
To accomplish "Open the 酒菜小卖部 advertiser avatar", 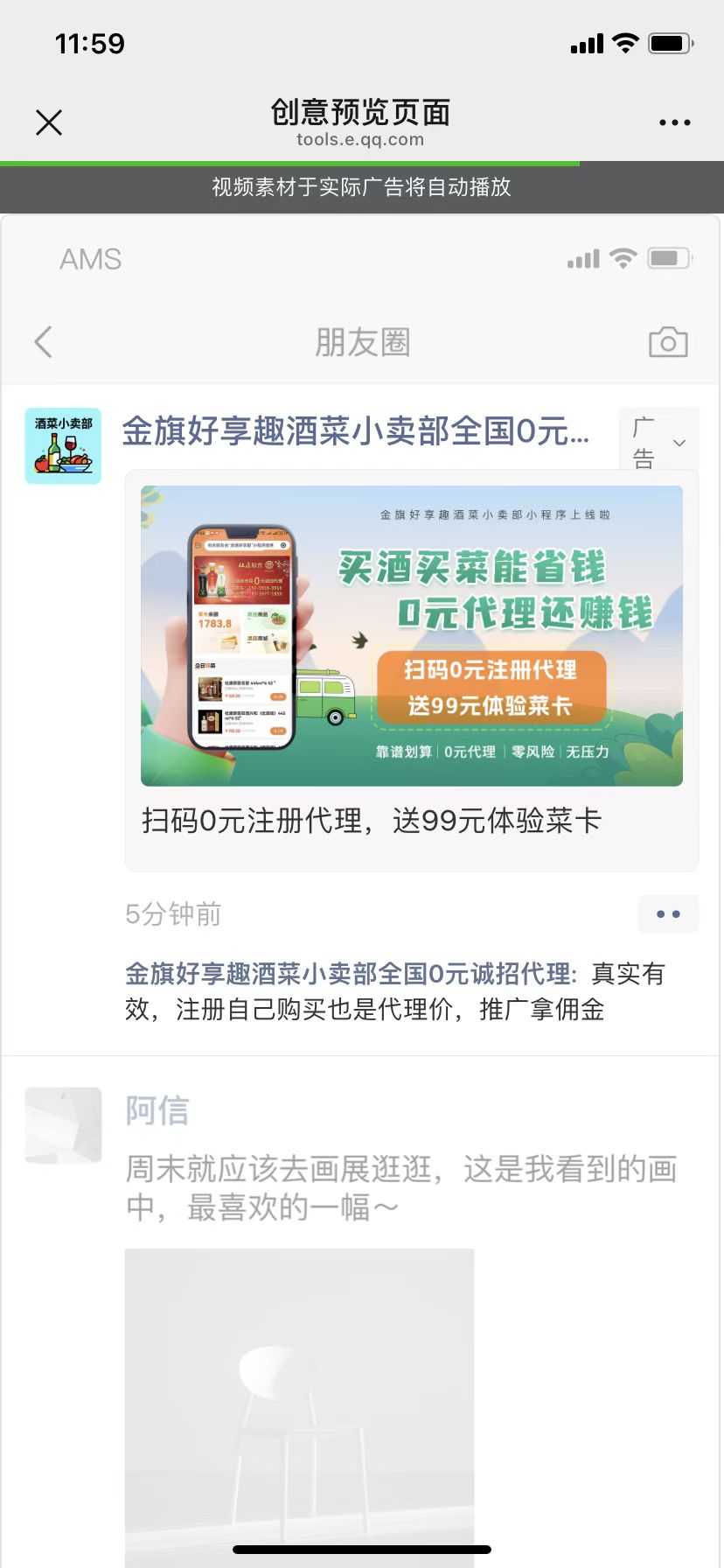I will [x=63, y=446].
